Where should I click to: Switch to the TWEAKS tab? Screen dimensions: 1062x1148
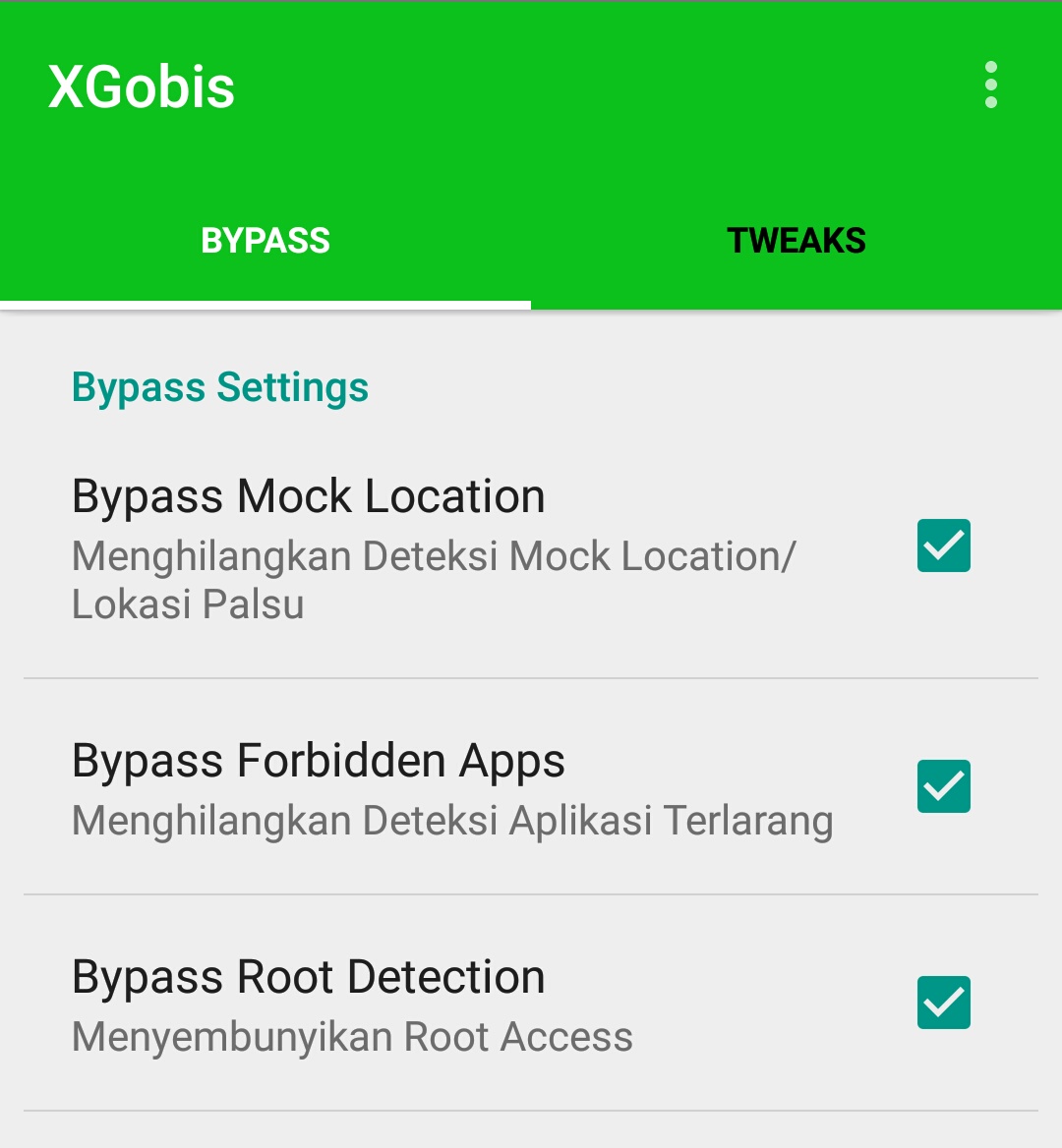click(x=796, y=241)
